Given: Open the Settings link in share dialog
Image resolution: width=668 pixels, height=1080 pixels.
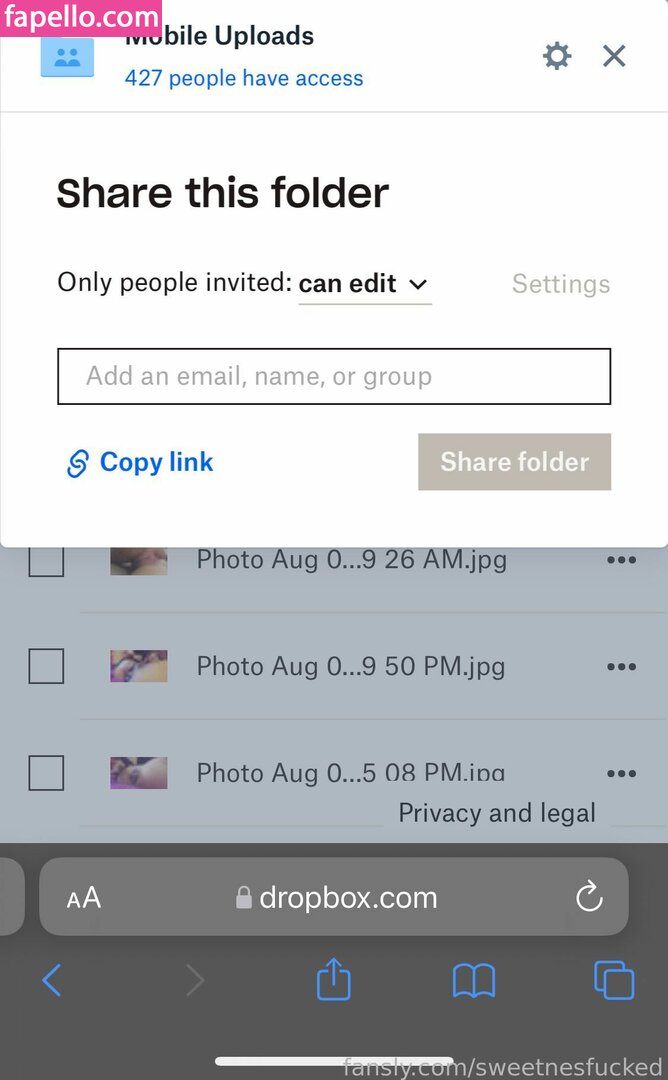Looking at the screenshot, I should [x=560, y=284].
